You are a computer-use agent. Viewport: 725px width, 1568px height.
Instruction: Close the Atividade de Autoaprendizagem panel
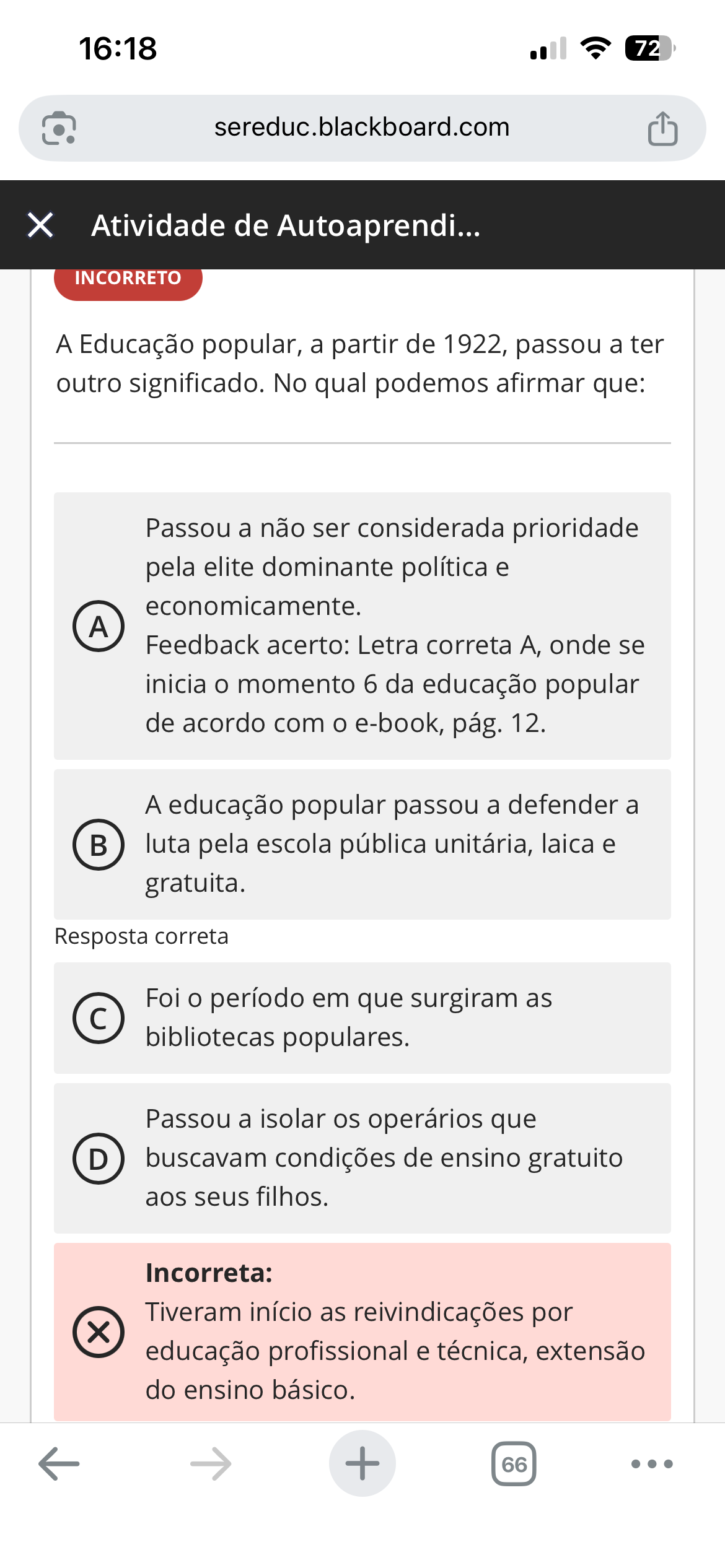point(41,225)
